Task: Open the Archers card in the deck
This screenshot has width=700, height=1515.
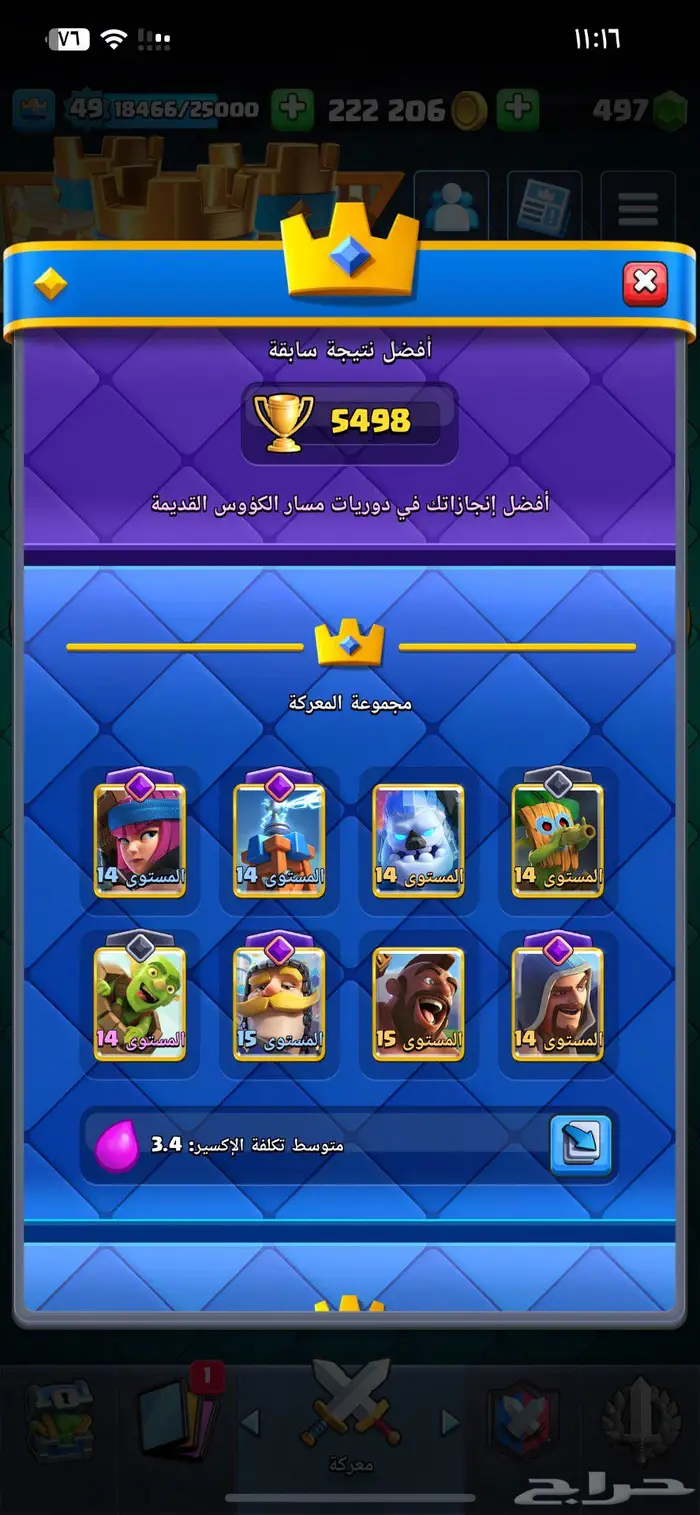Action: tap(140, 839)
